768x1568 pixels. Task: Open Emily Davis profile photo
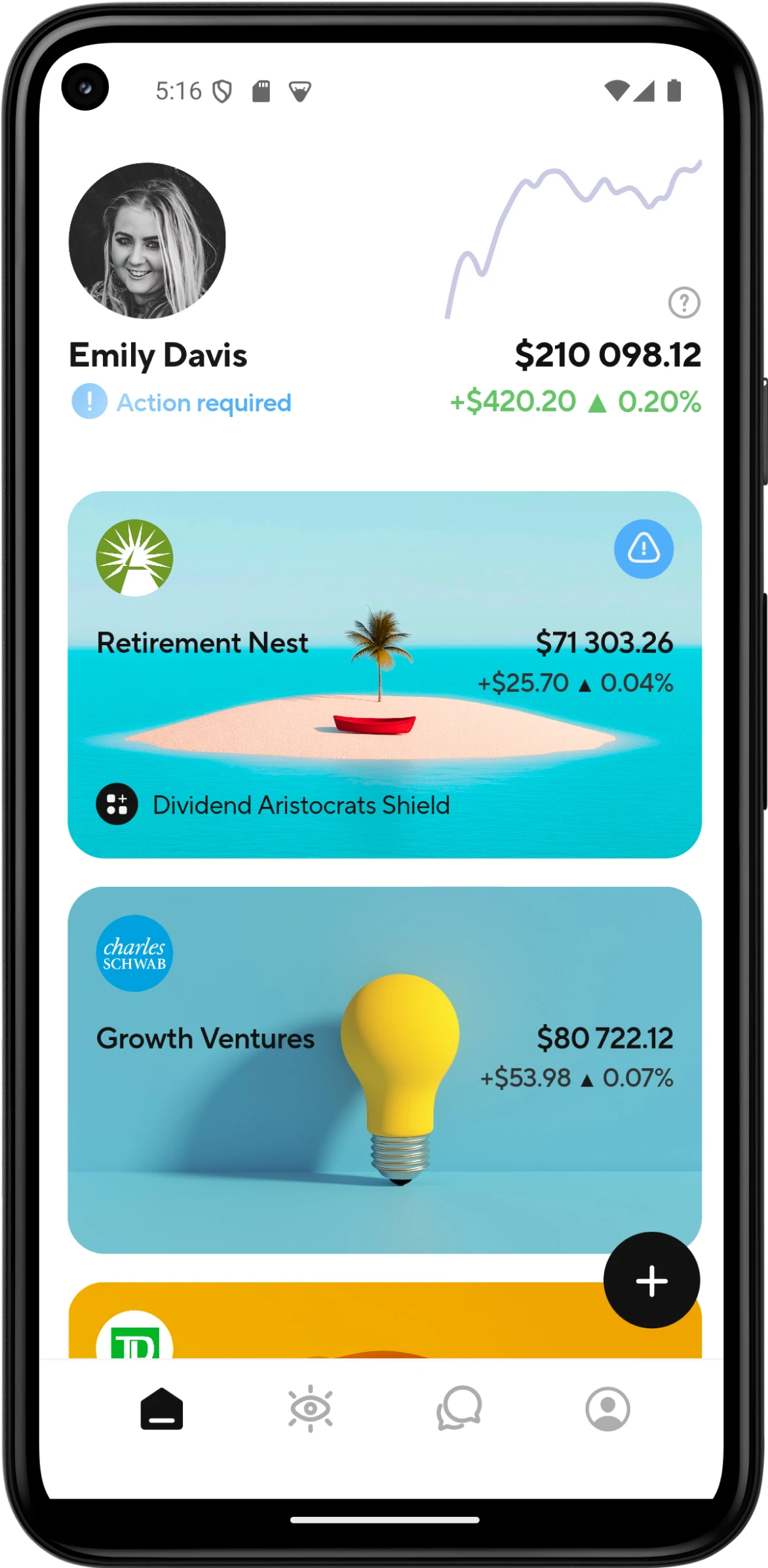[147, 241]
